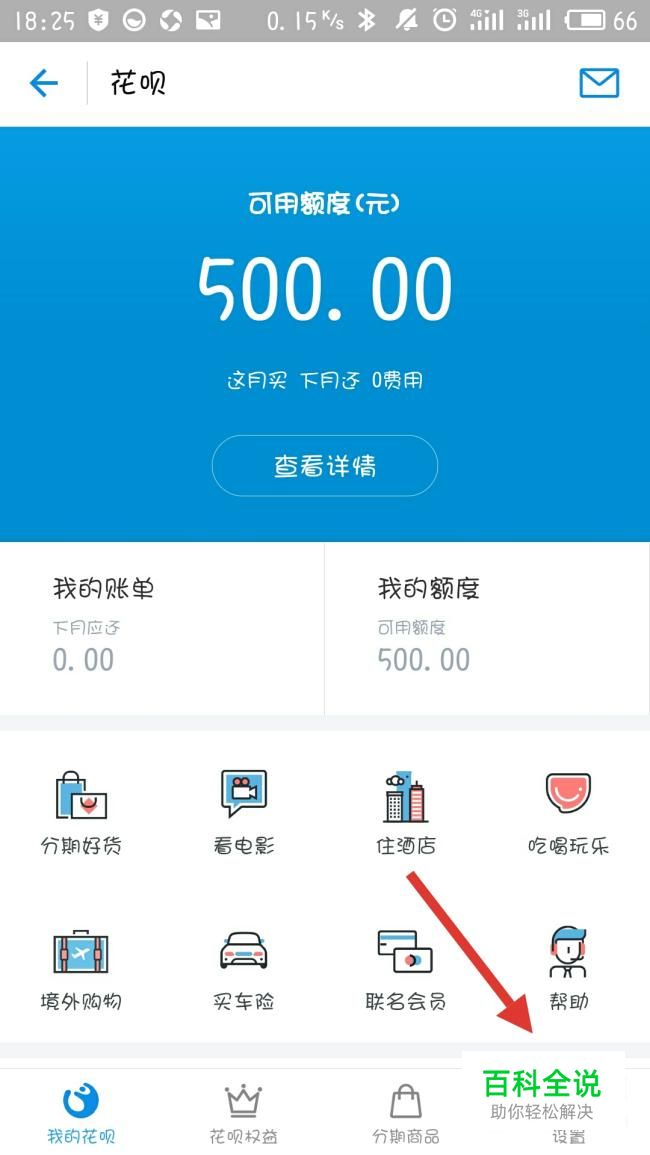The width and height of the screenshot is (650, 1155).
Task: Open 帮助 support
Action: pos(568,970)
